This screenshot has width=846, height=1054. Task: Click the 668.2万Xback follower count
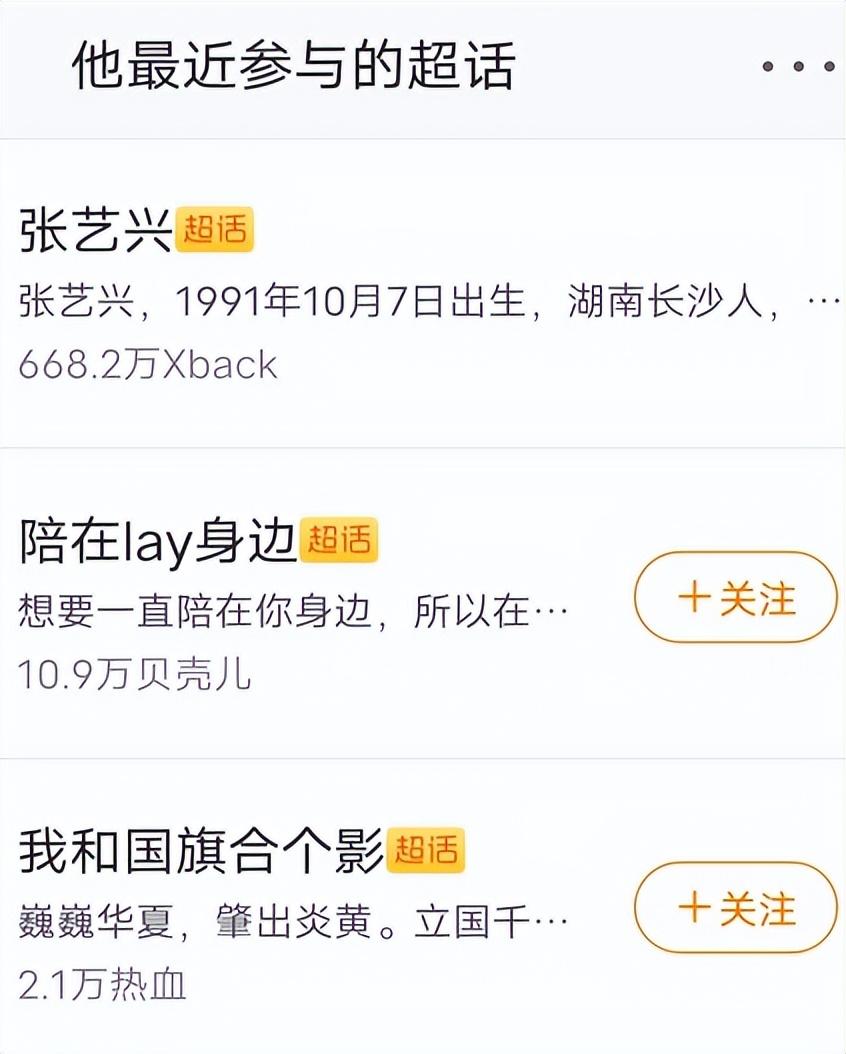pos(145,364)
